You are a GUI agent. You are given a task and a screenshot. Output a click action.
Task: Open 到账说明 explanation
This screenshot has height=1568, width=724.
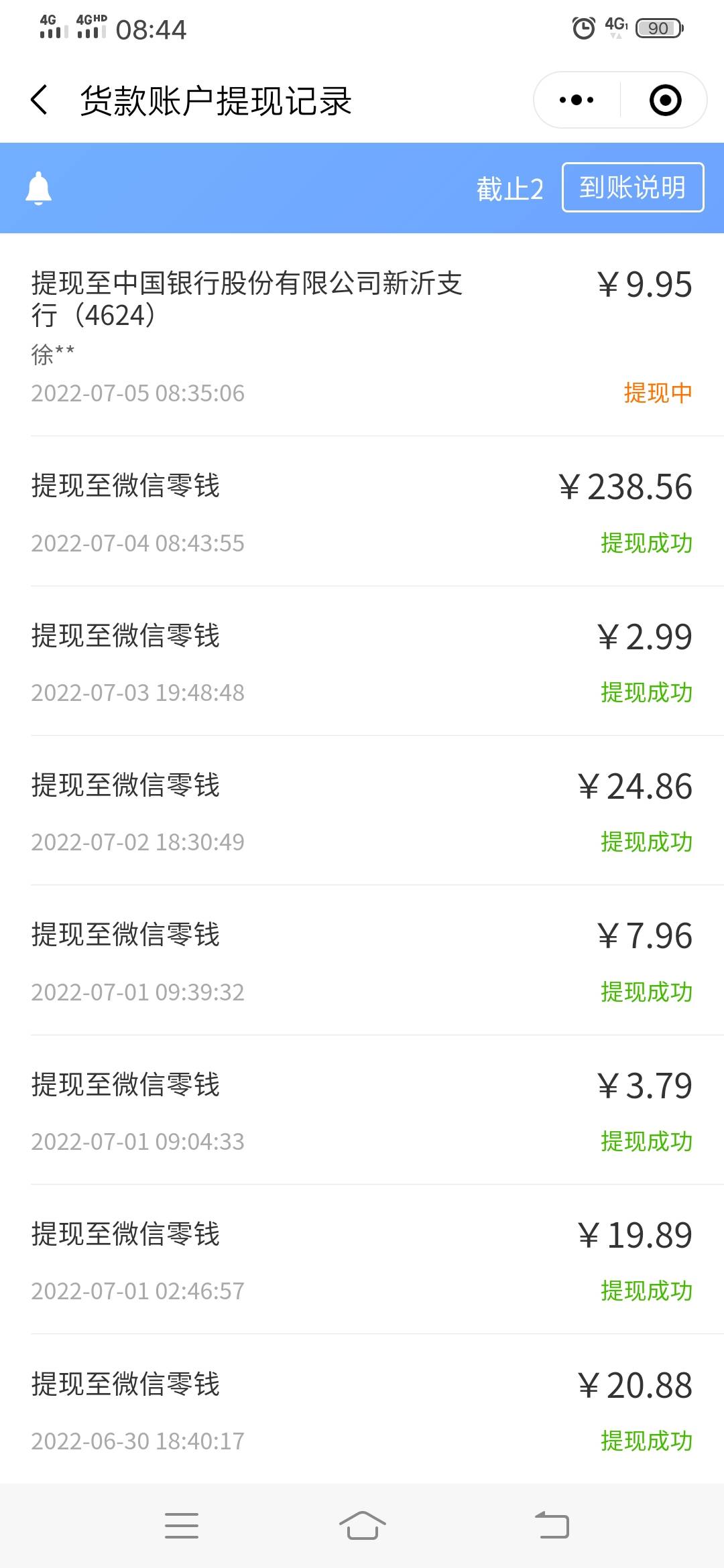pyautogui.click(x=633, y=188)
